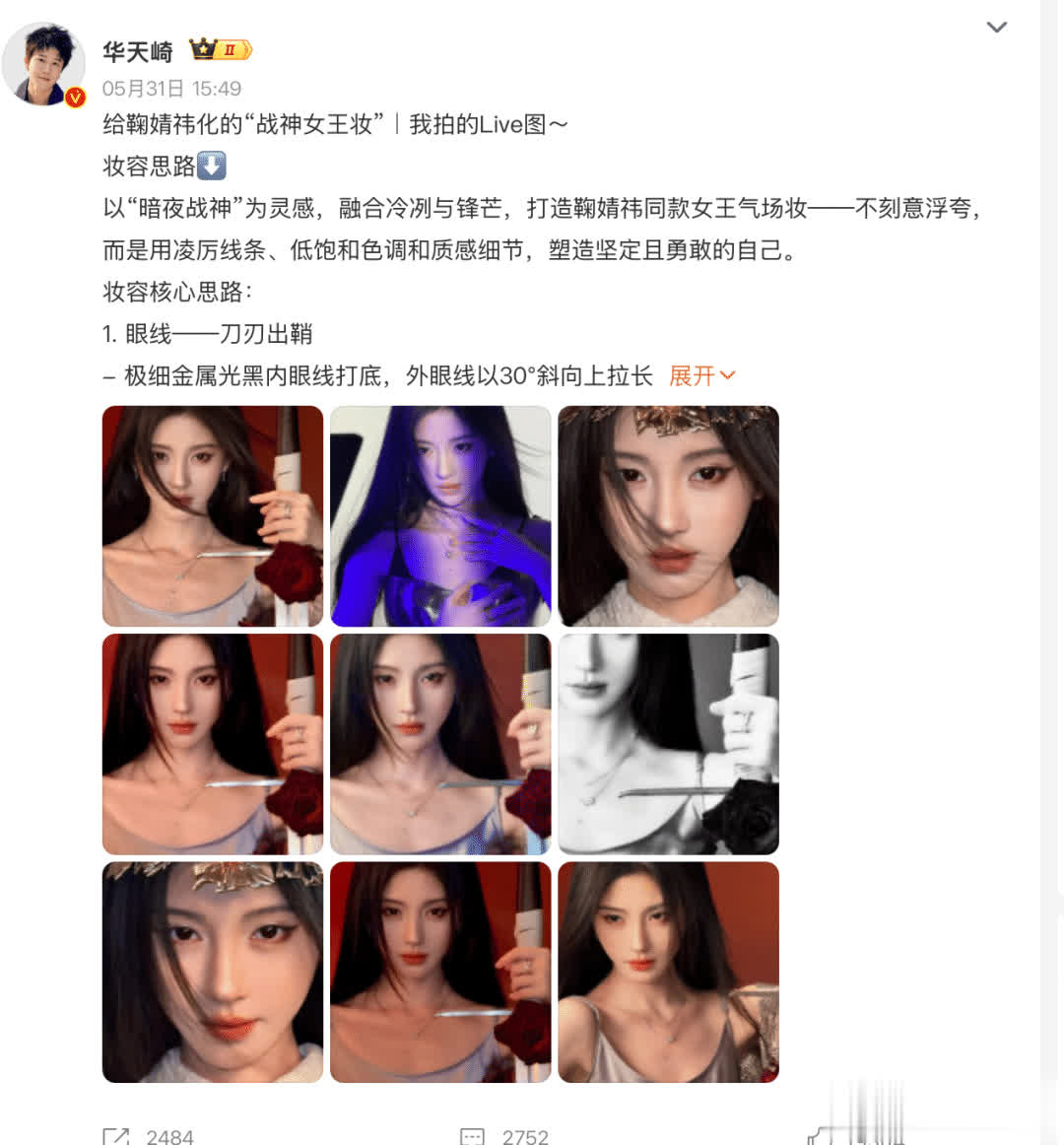Viewport: 1064px width, 1145px height.
Task: Open the first photo with dagger and rose
Action: (213, 516)
